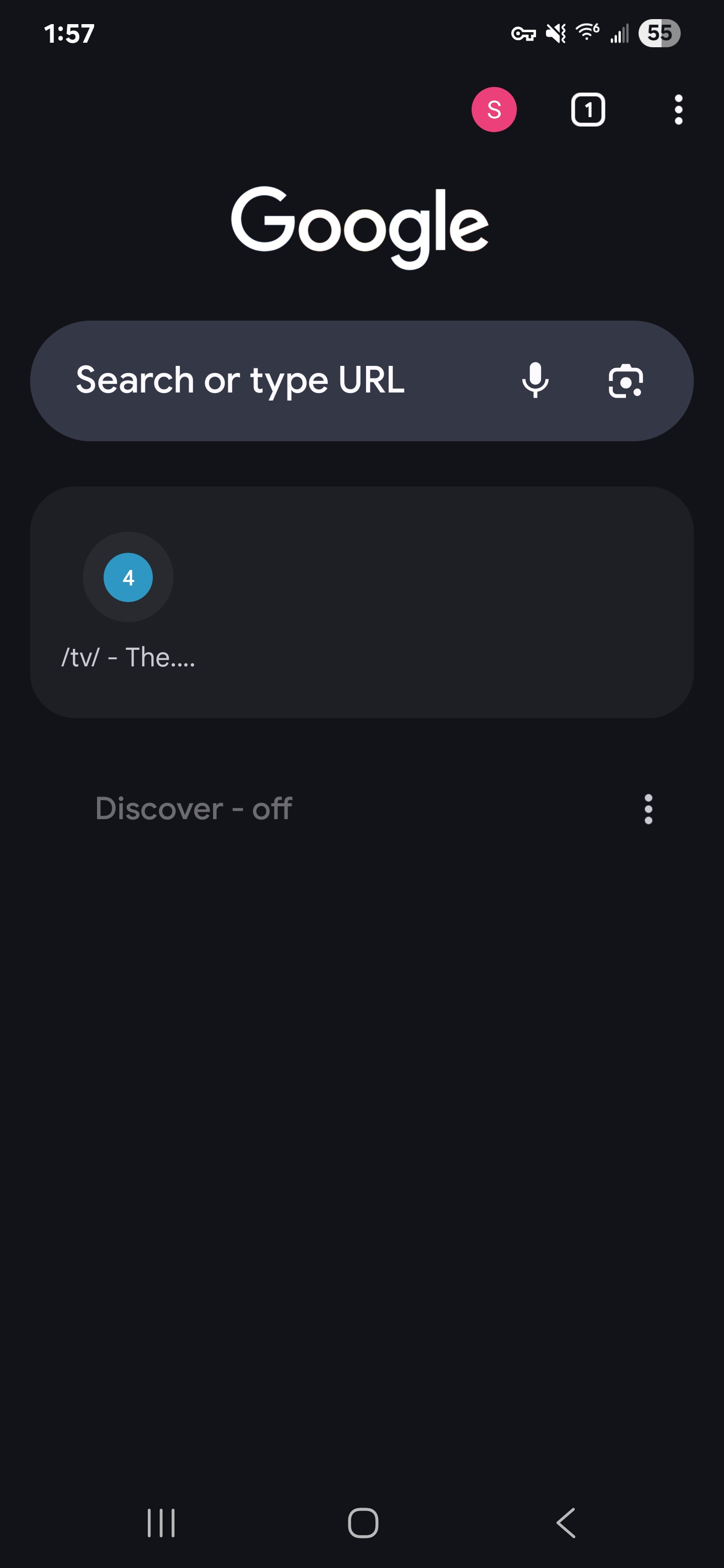The width and height of the screenshot is (724, 1568).
Task: Tap the Search or type URL box
Action: coord(361,381)
